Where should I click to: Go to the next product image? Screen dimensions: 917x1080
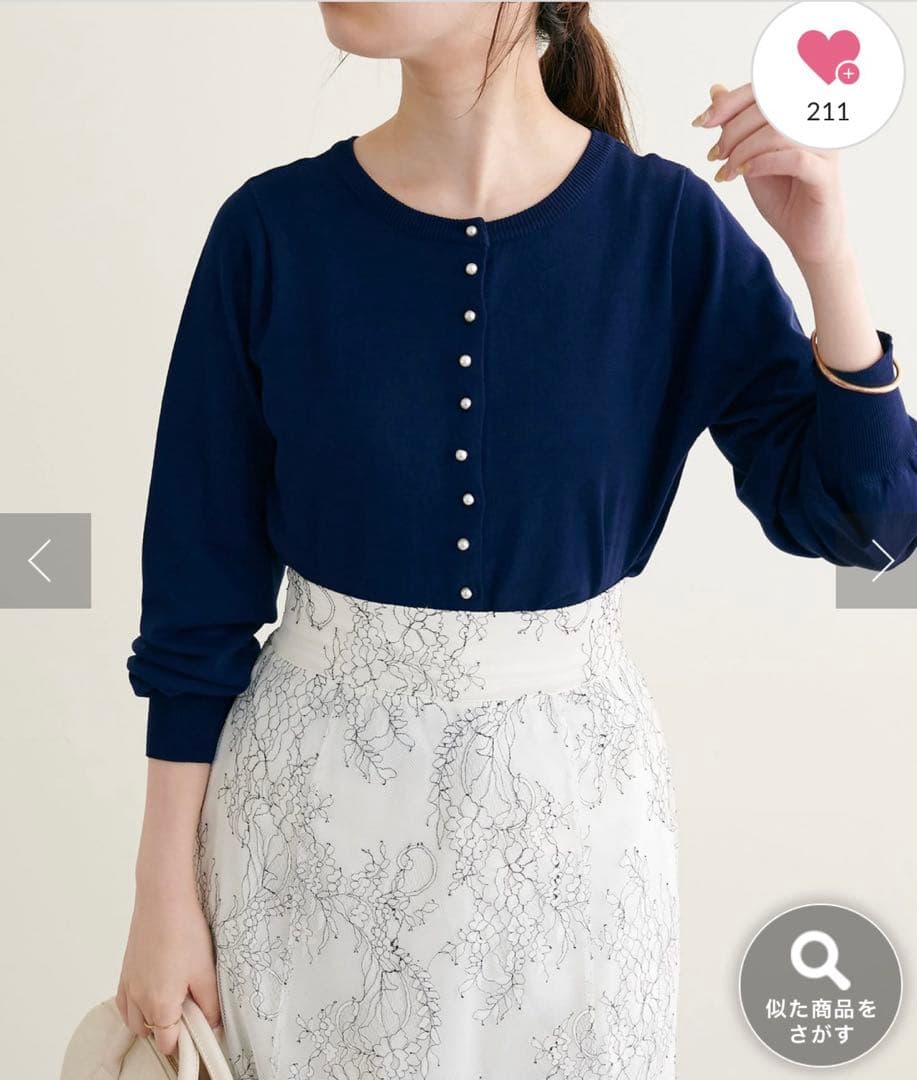click(x=877, y=561)
